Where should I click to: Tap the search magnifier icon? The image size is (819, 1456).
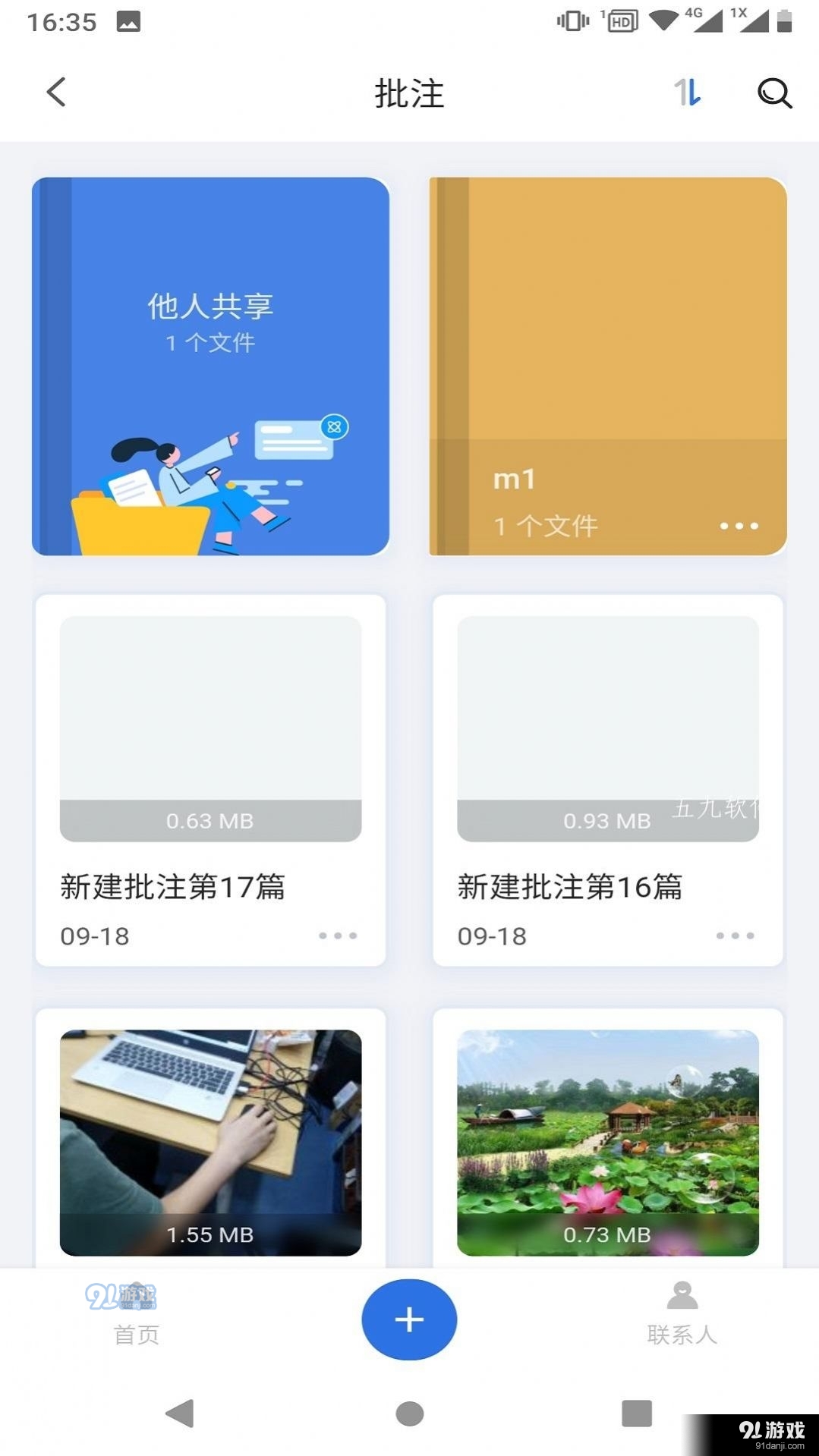(x=772, y=92)
